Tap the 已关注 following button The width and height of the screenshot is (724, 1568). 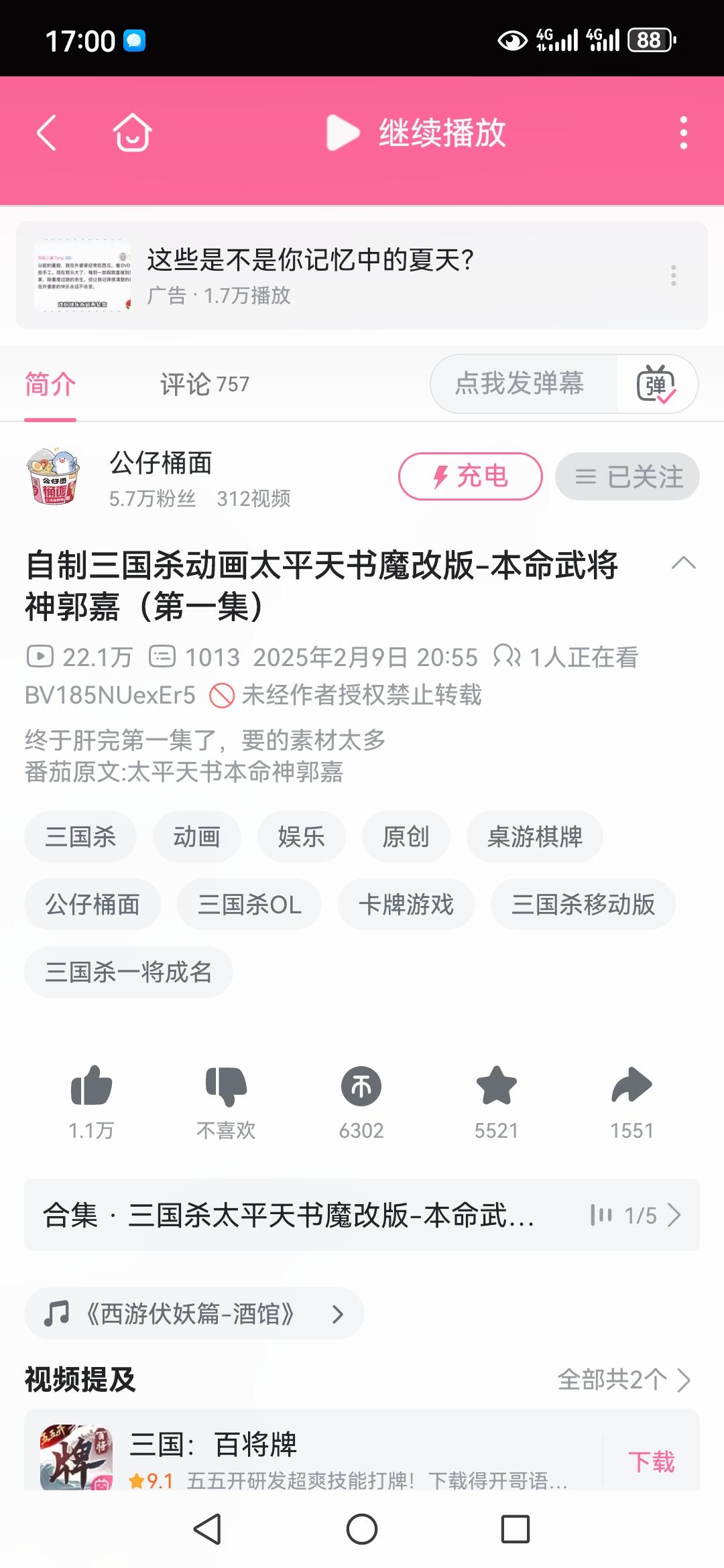pos(627,476)
